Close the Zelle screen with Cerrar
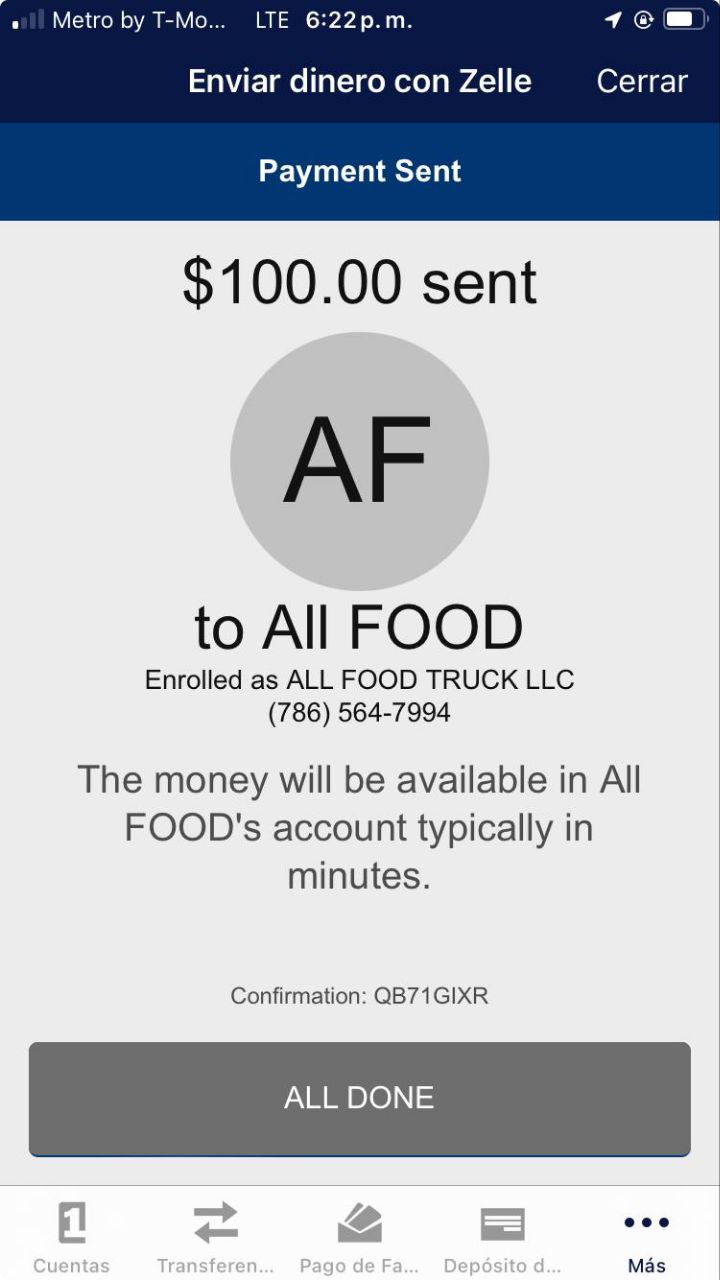This screenshot has width=720, height=1280. (641, 81)
